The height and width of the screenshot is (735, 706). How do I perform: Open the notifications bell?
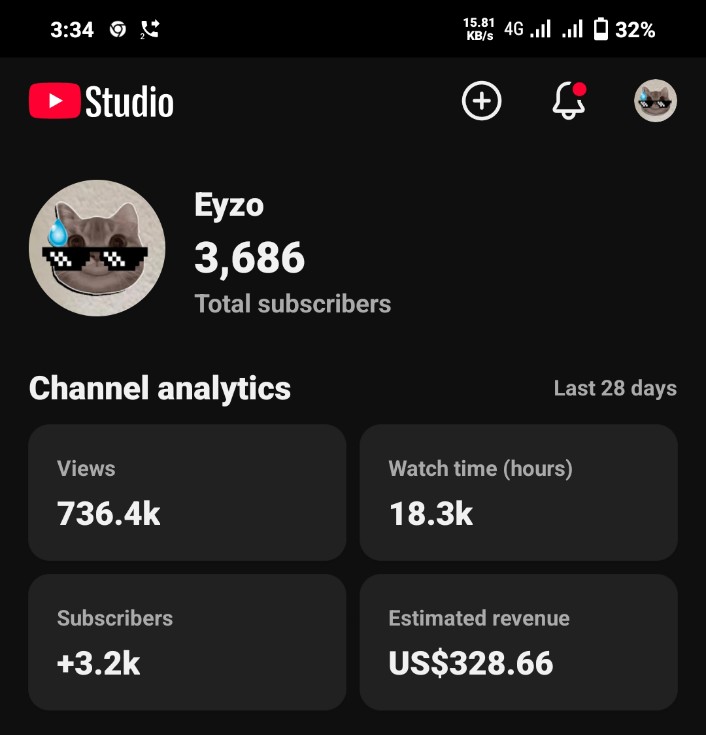[569, 101]
